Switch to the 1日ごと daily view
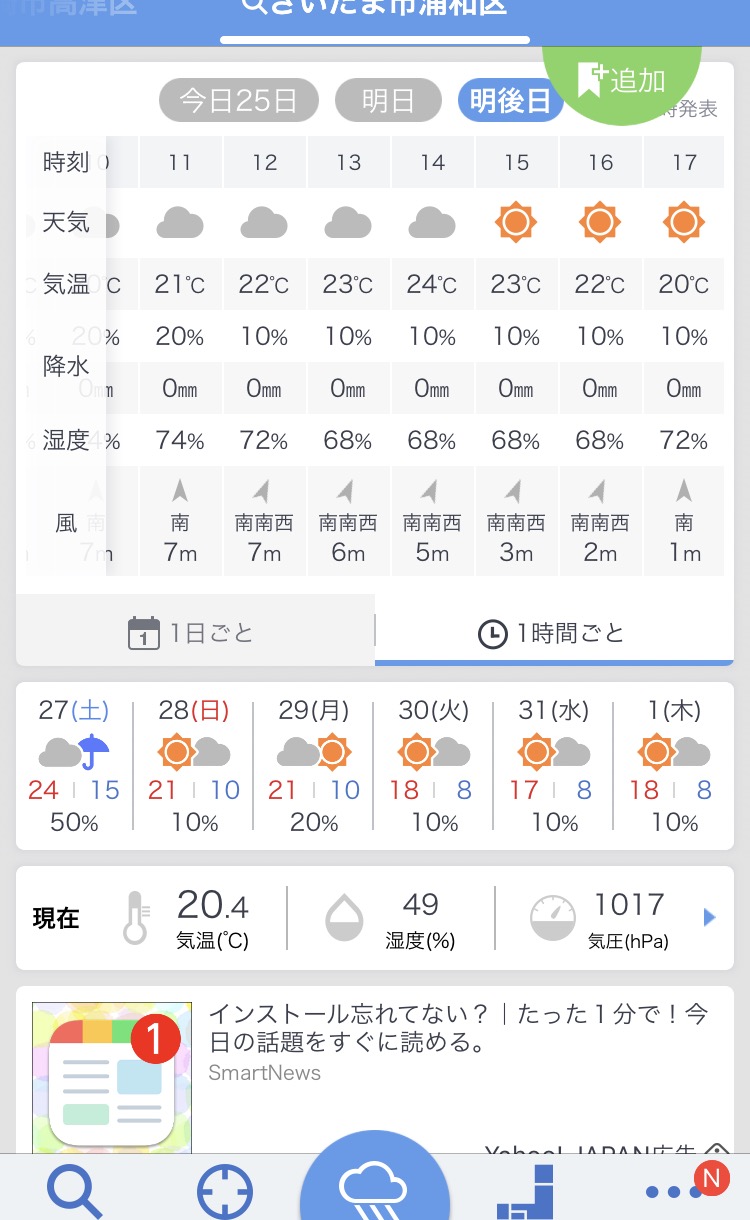The width and height of the screenshot is (750, 1220). 195,632
